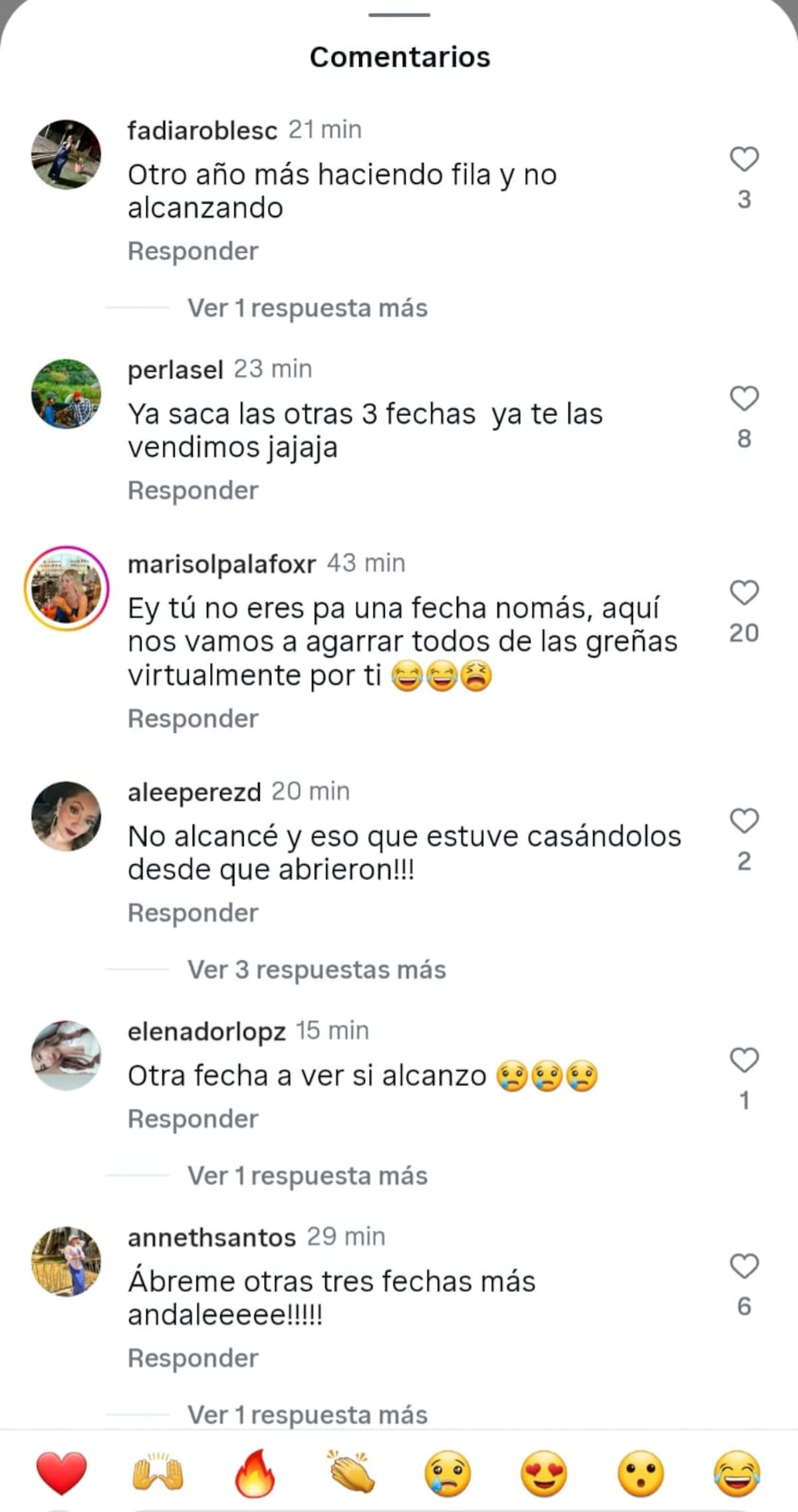View 1 more reply under fadiaroblesc's comment
The image size is (798, 1512).
(307, 308)
